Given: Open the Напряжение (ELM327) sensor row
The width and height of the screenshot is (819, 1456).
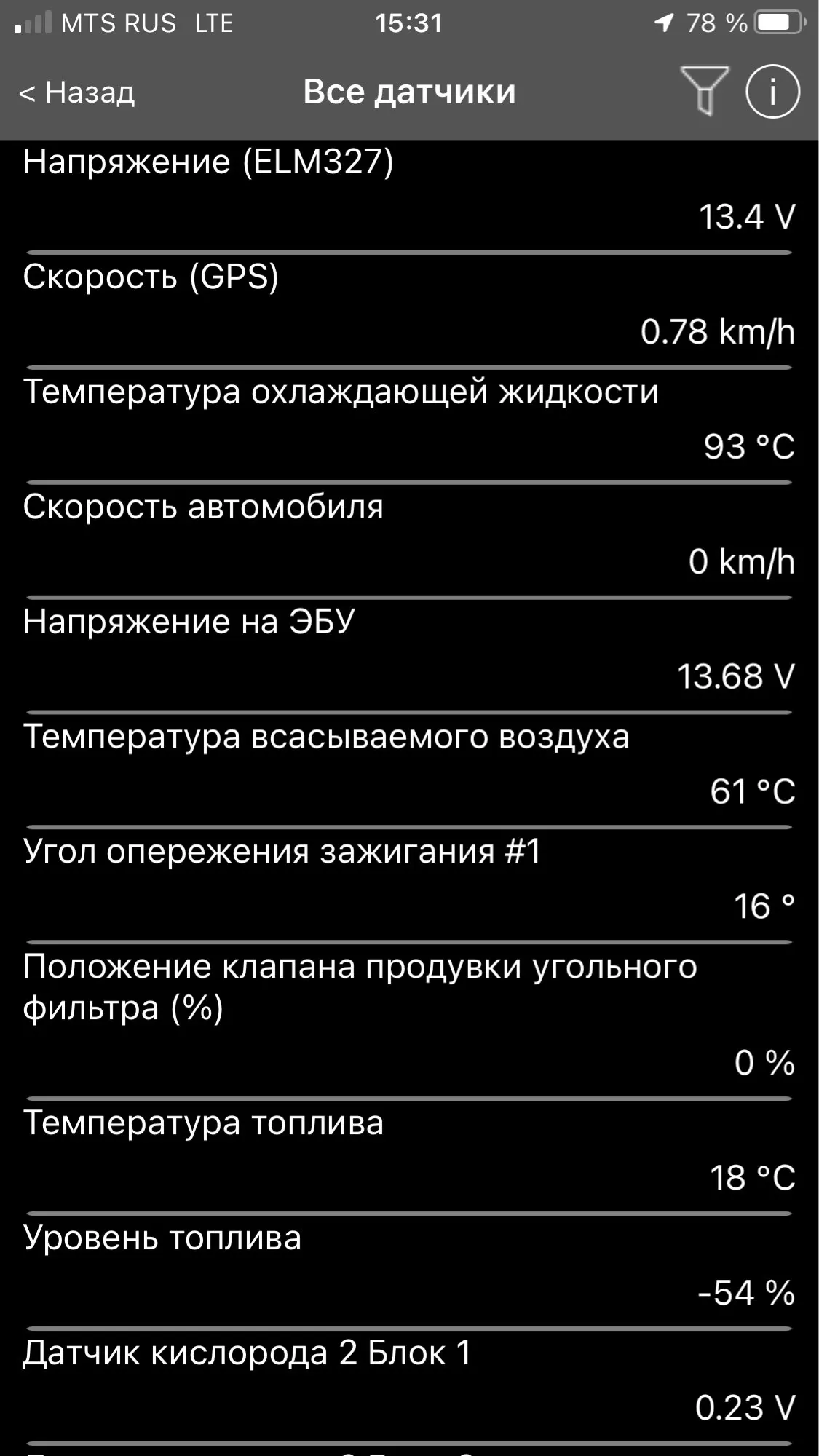Looking at the screenshot, I should click(408, 191).
